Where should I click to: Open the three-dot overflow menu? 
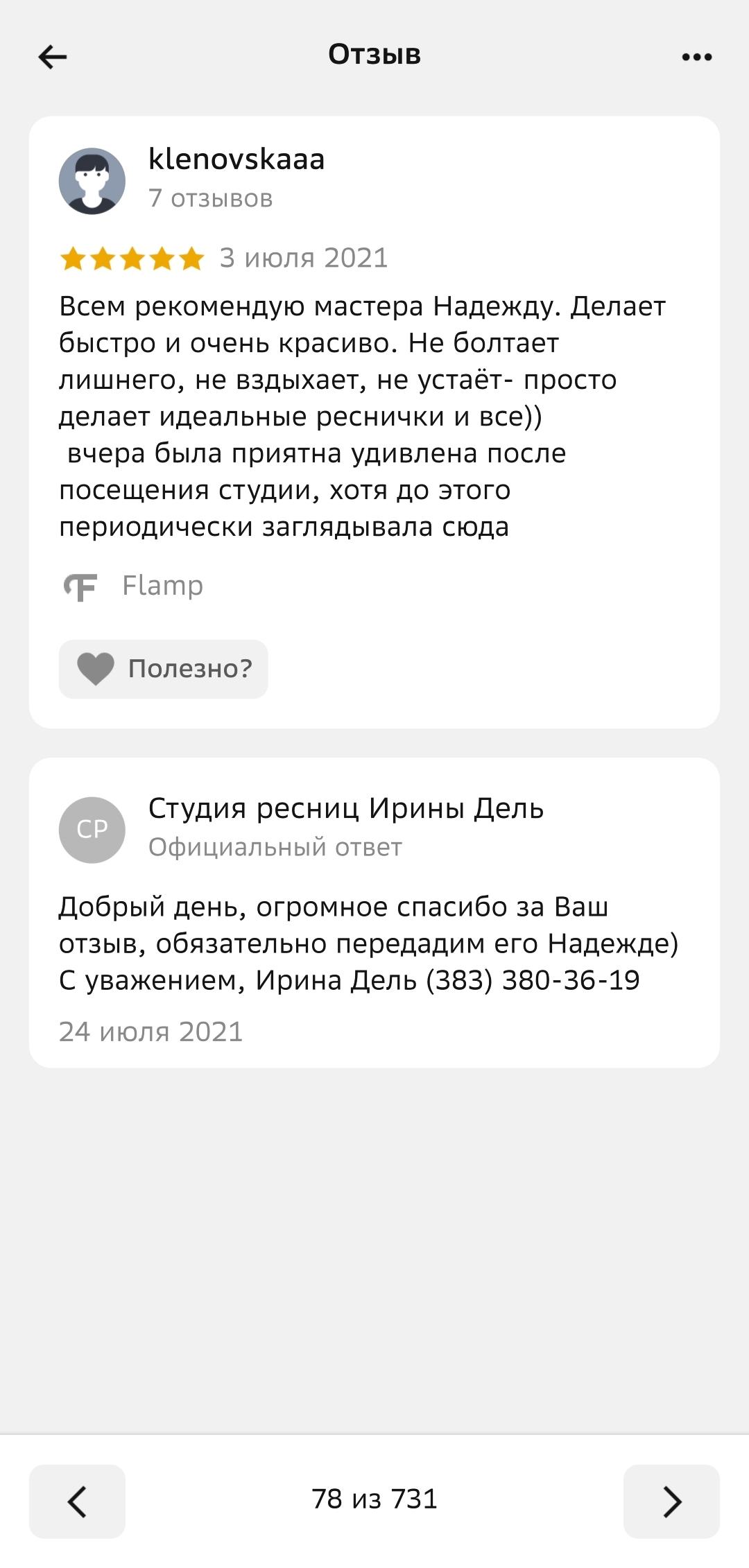point(696,56)
